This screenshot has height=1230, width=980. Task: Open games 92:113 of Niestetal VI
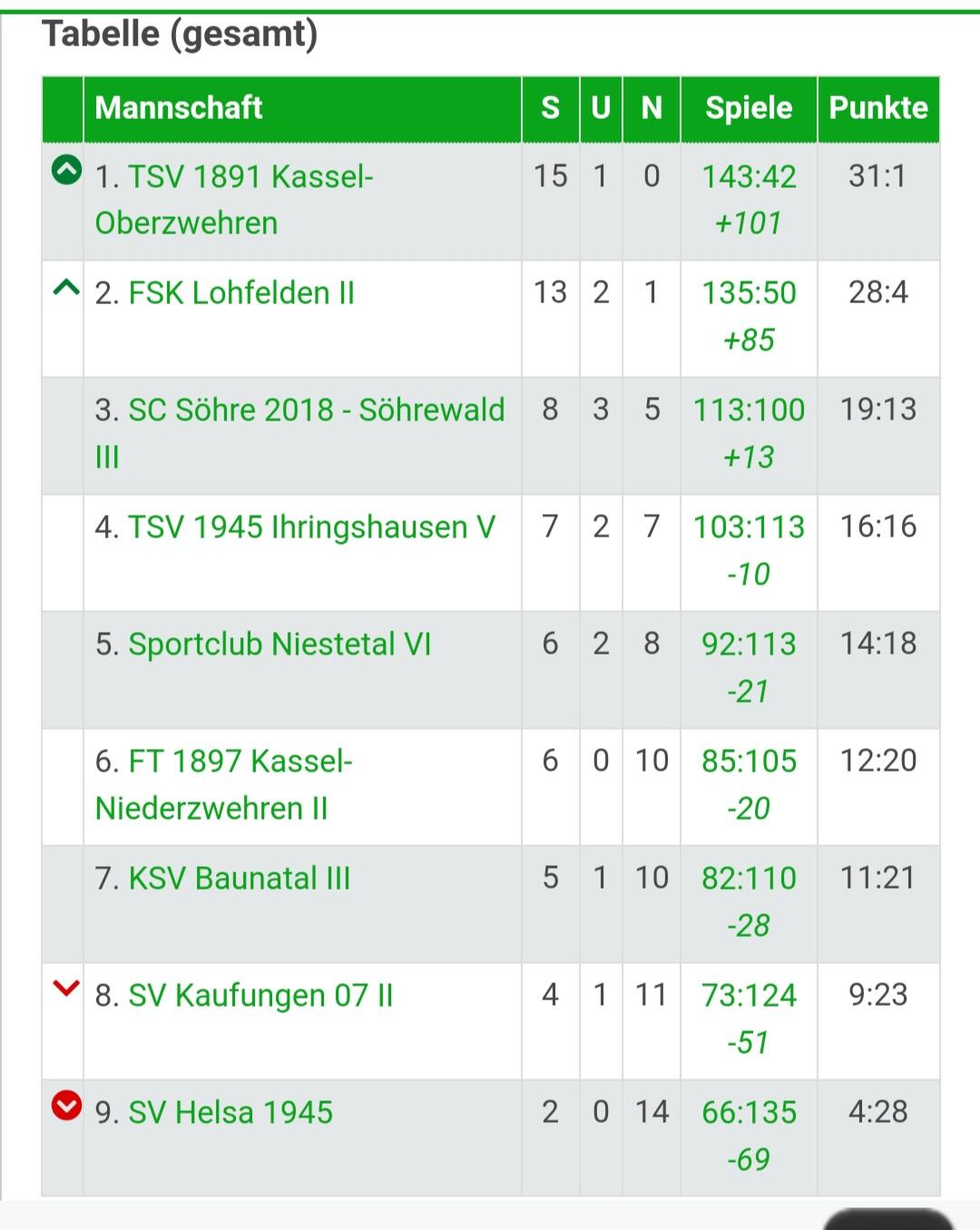(749, 645)
